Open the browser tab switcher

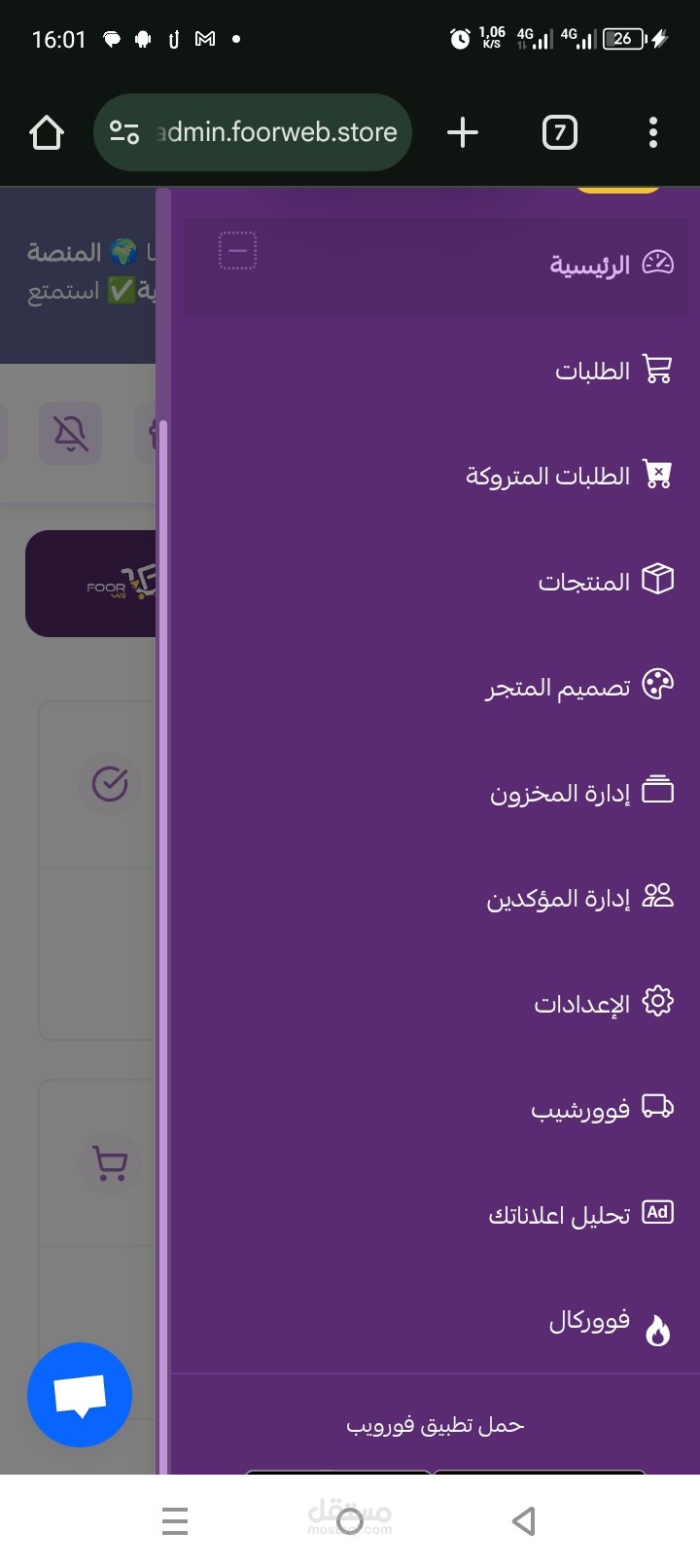pos(559,132)
